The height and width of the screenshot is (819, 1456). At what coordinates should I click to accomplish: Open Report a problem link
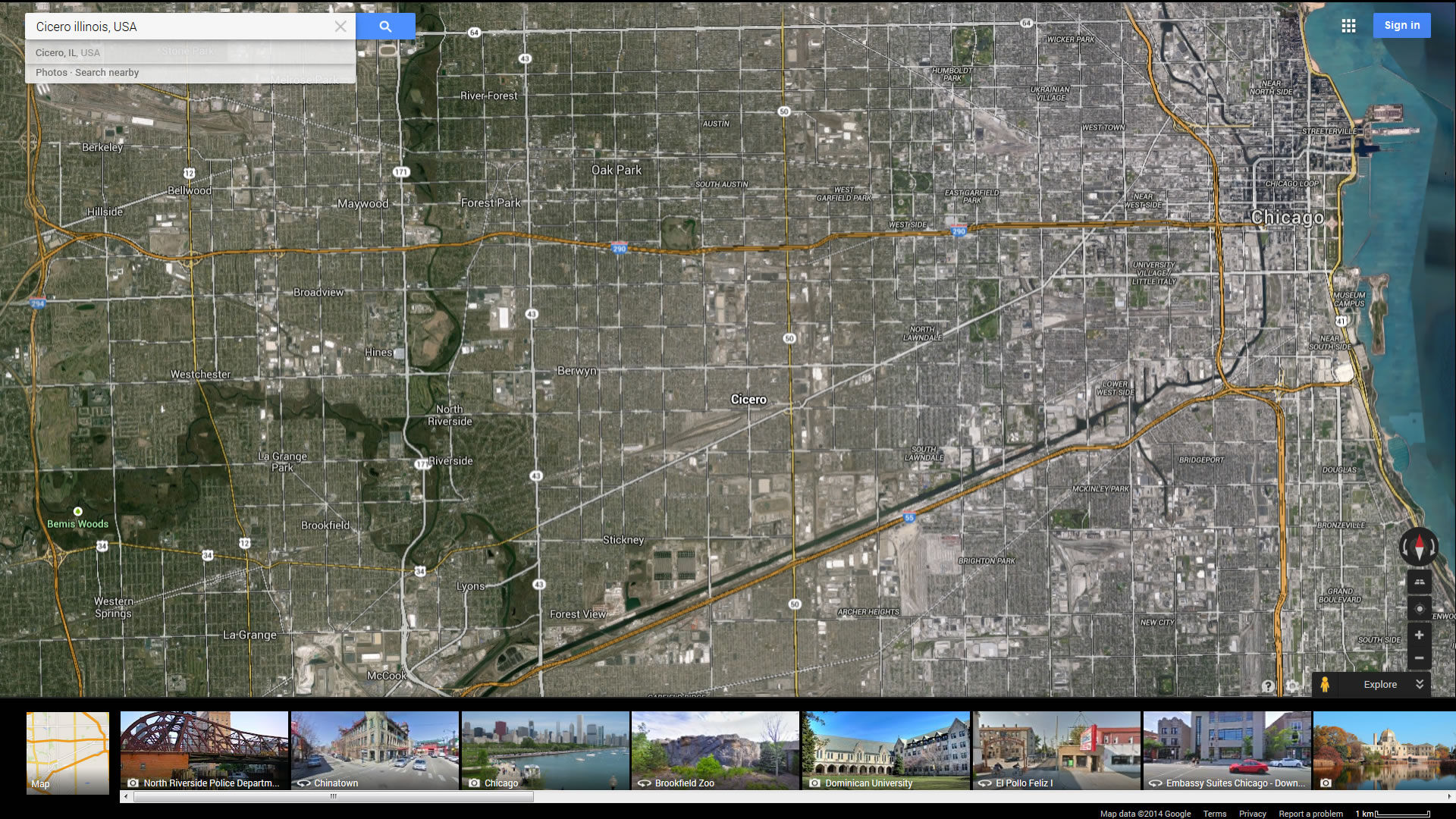(x=1310, y=814)
